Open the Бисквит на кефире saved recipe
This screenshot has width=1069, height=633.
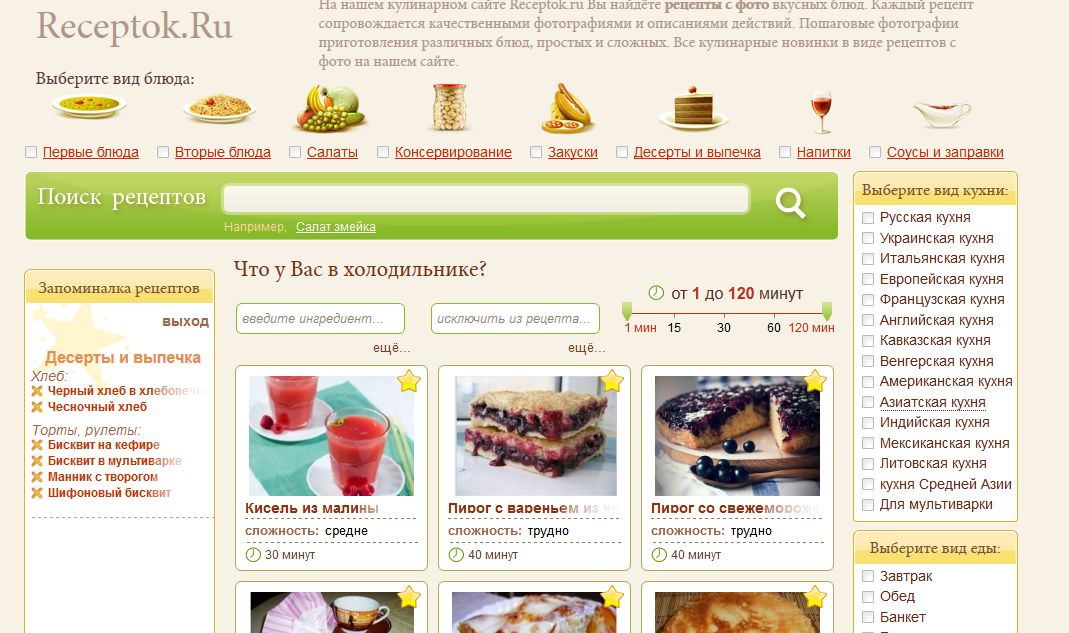tap(103, 445)
